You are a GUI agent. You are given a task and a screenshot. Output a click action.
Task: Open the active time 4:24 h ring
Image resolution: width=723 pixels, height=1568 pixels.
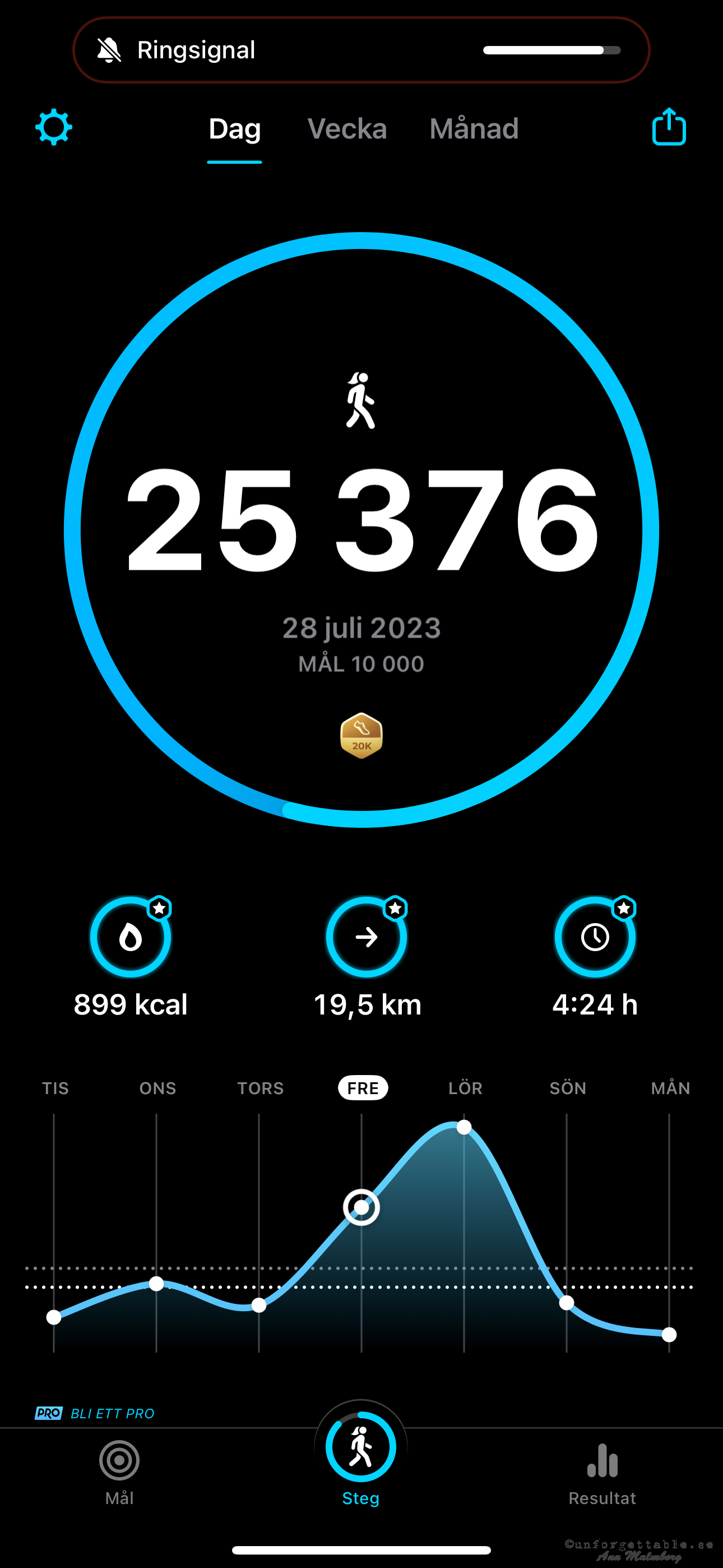click(595, 937)
